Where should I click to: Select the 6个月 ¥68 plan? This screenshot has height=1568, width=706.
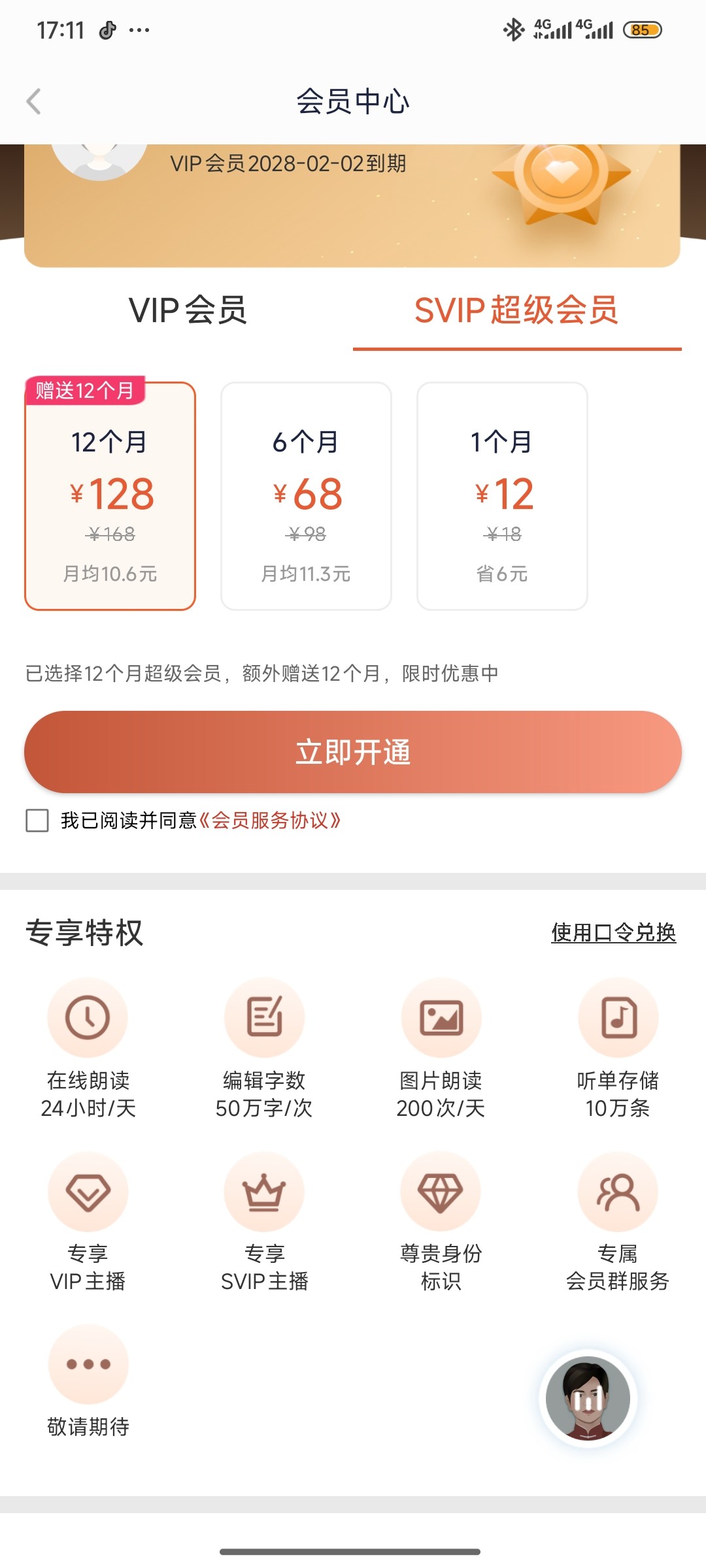pos(306,497)
